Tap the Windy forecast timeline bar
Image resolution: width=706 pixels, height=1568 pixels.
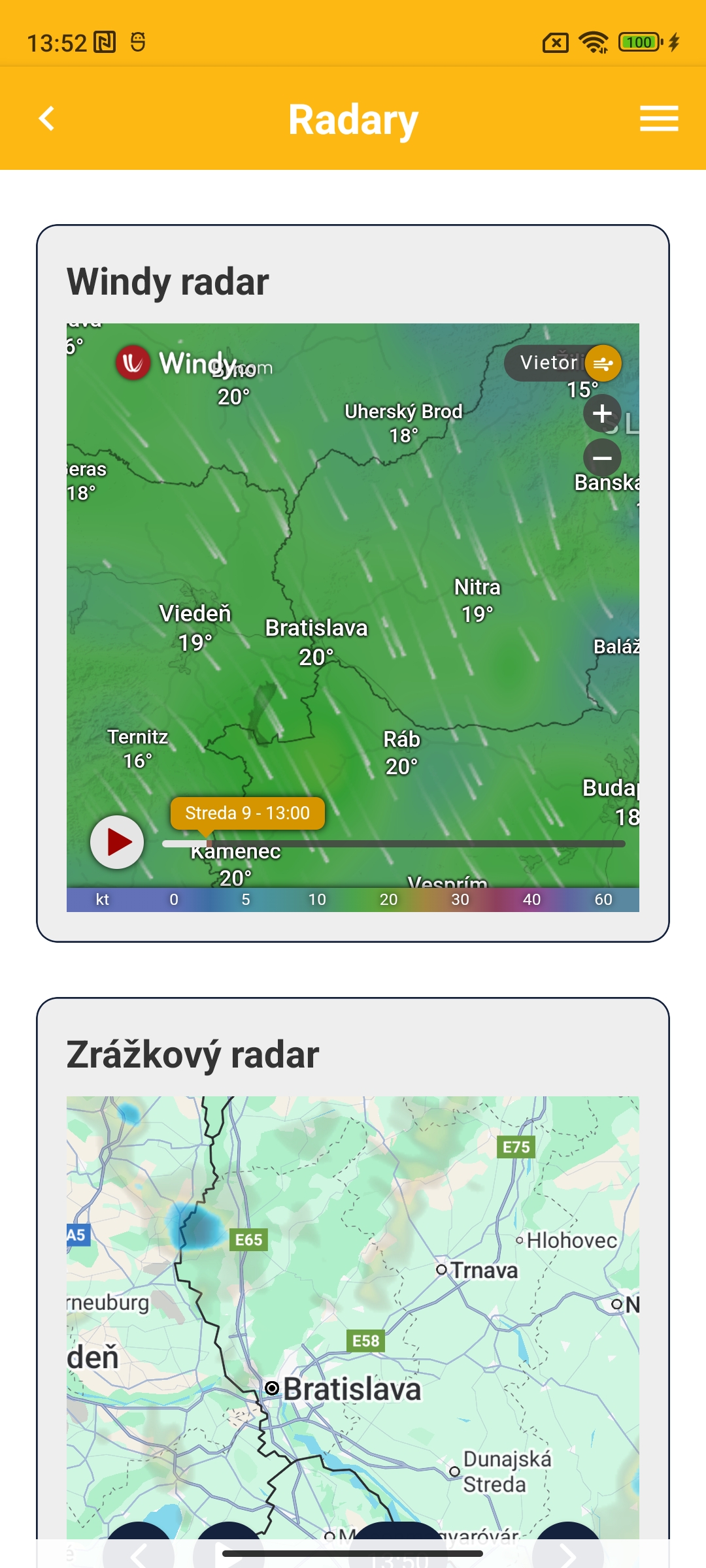(394, 843)
